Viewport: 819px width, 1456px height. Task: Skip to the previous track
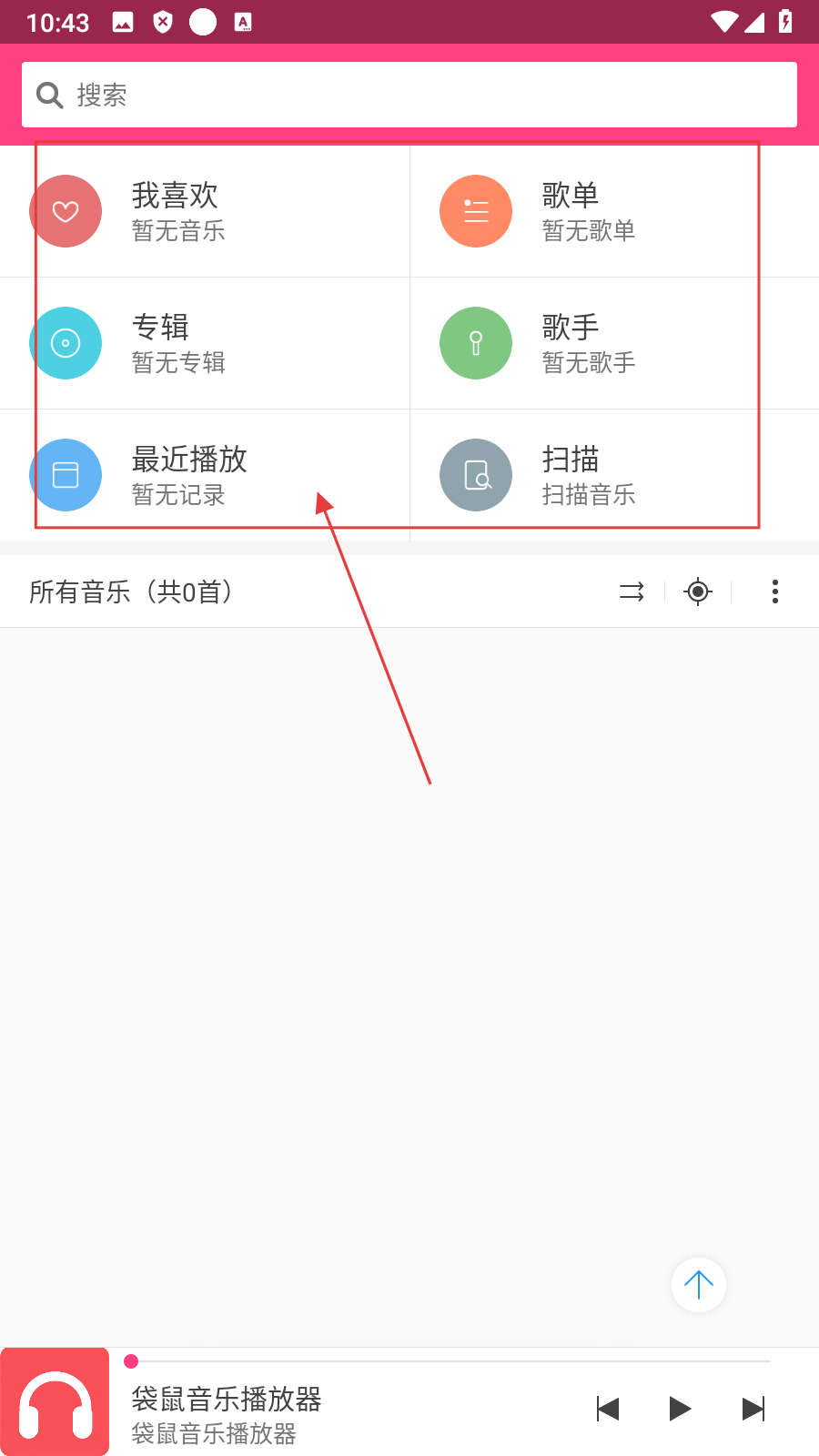pyautogui.click(x=608, y=1409)
